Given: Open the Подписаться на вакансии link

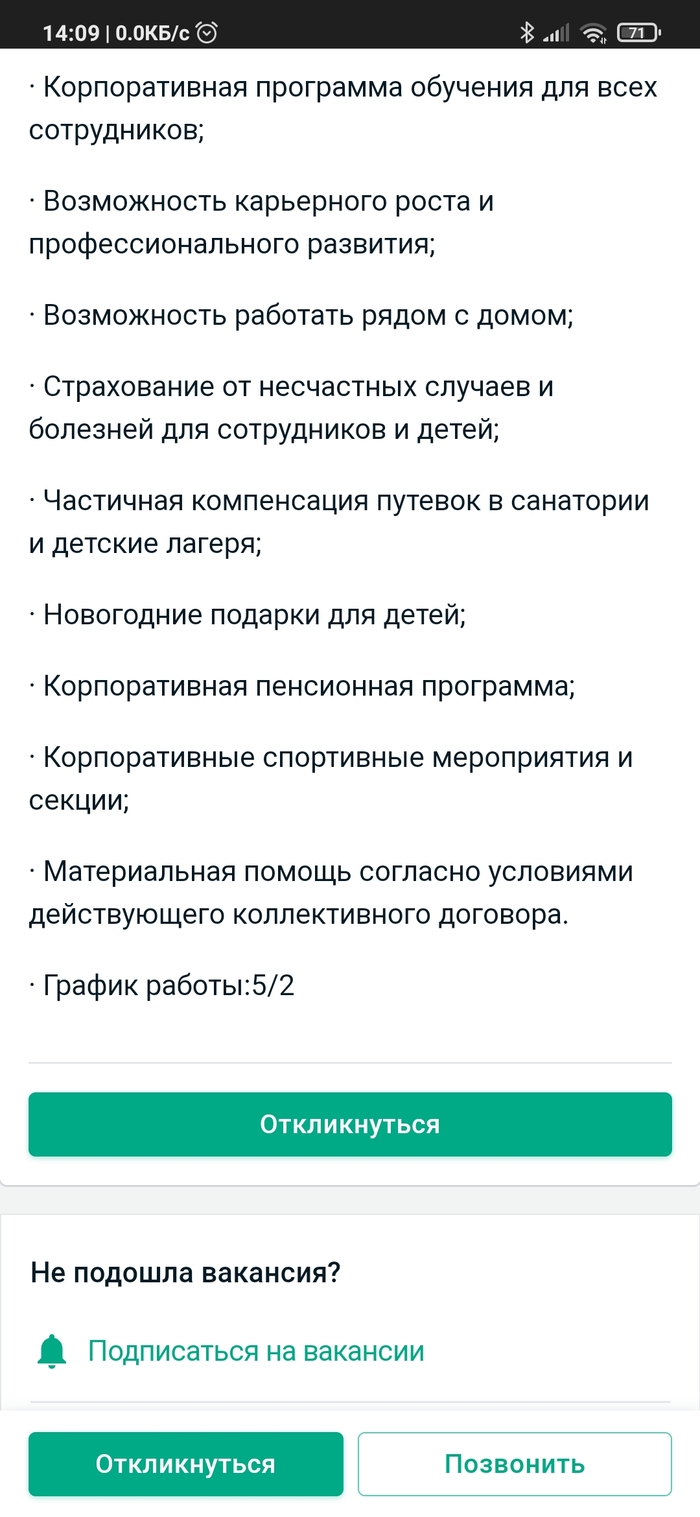Looking at the screenshot, I should point(256,1351).
